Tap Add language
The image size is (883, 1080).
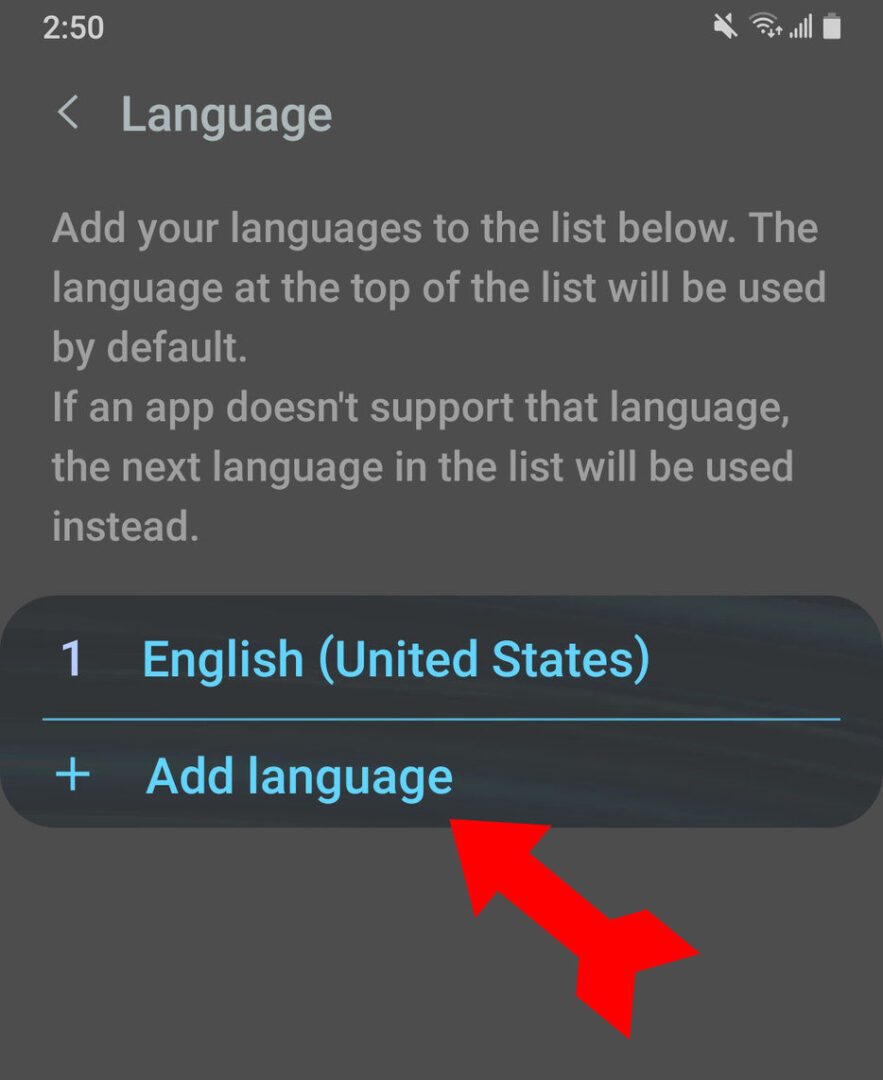[x=442, y=775]
